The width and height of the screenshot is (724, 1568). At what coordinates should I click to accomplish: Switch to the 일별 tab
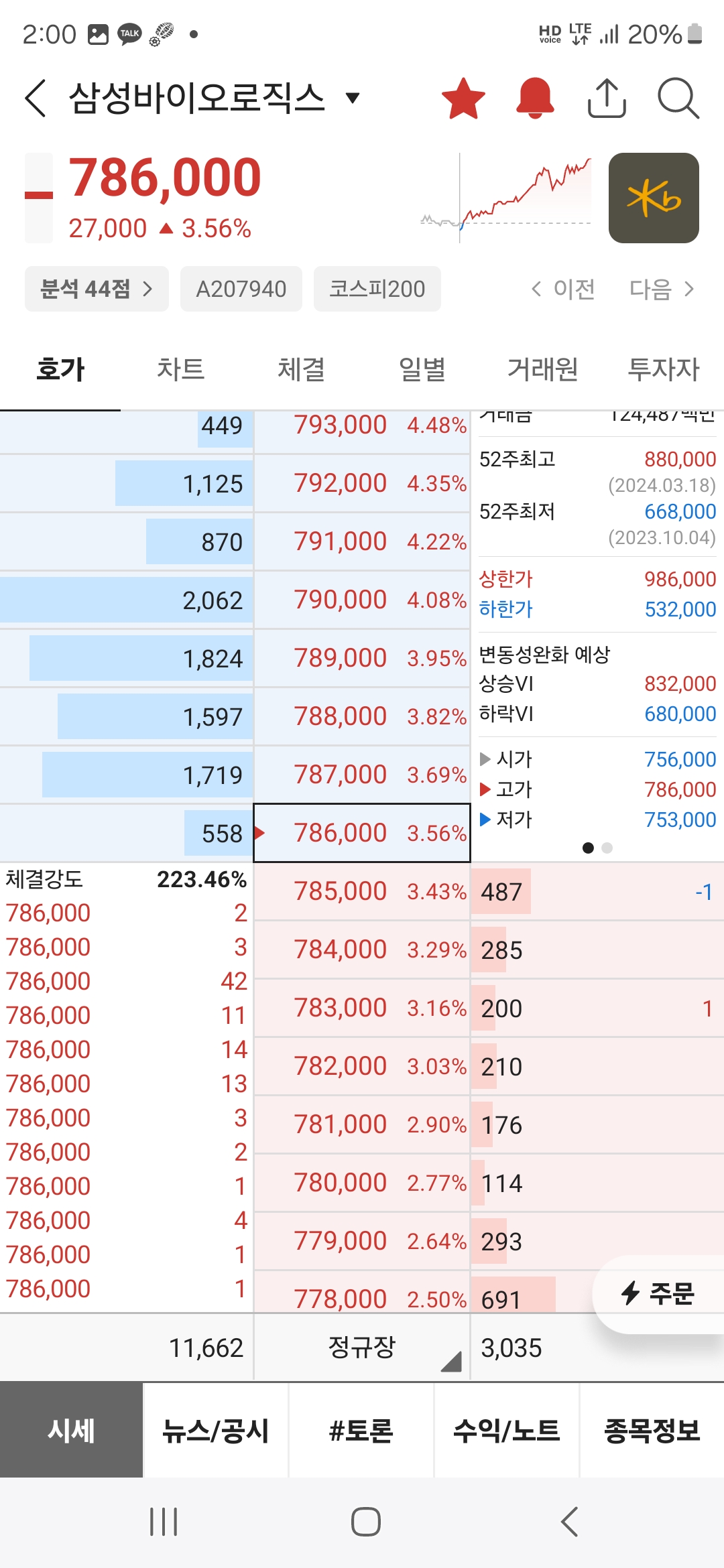pyautogui.click(x=422, y=369)
